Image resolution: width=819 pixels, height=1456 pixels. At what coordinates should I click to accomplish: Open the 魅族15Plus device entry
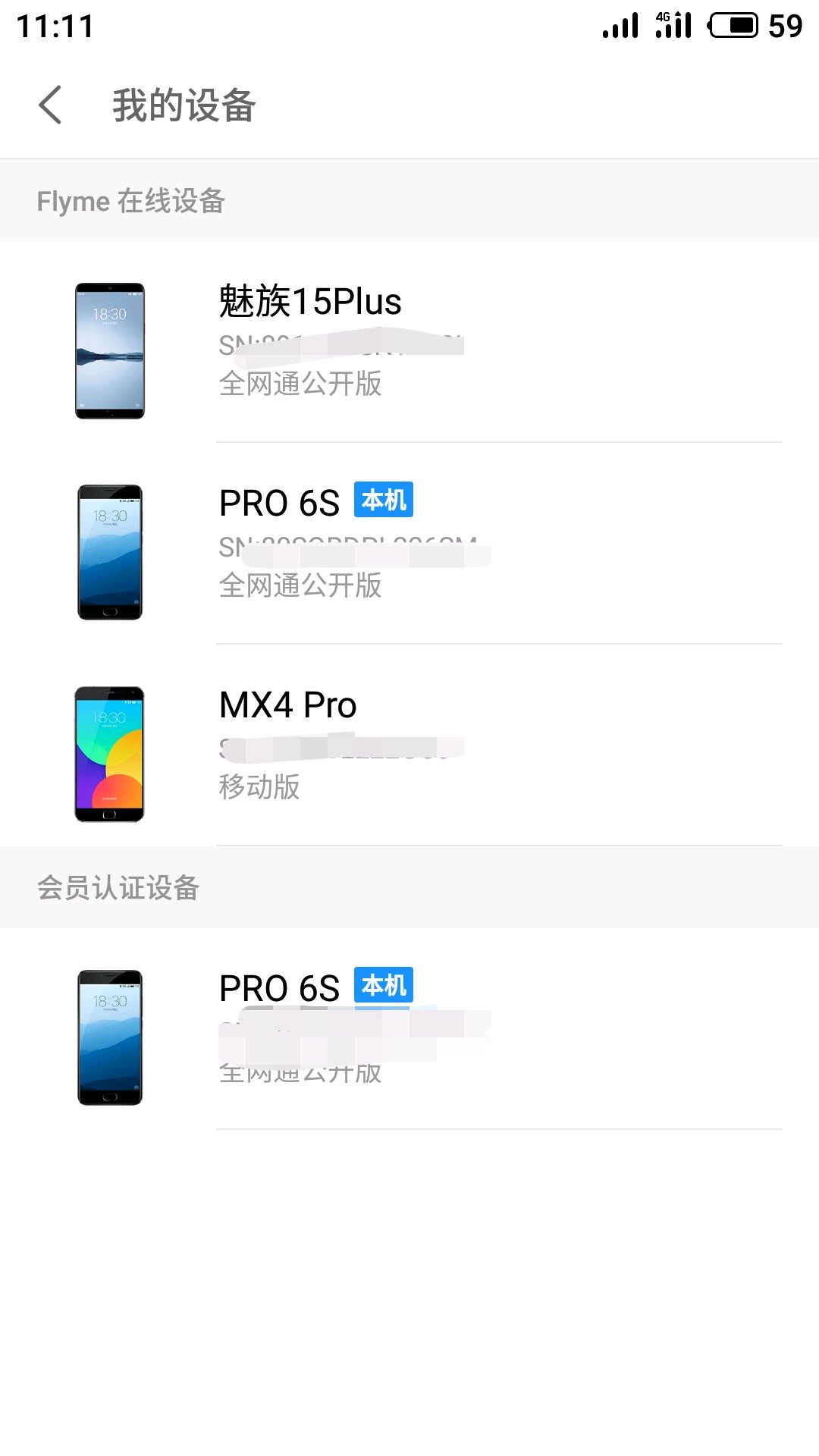click(x=409, y=343)
